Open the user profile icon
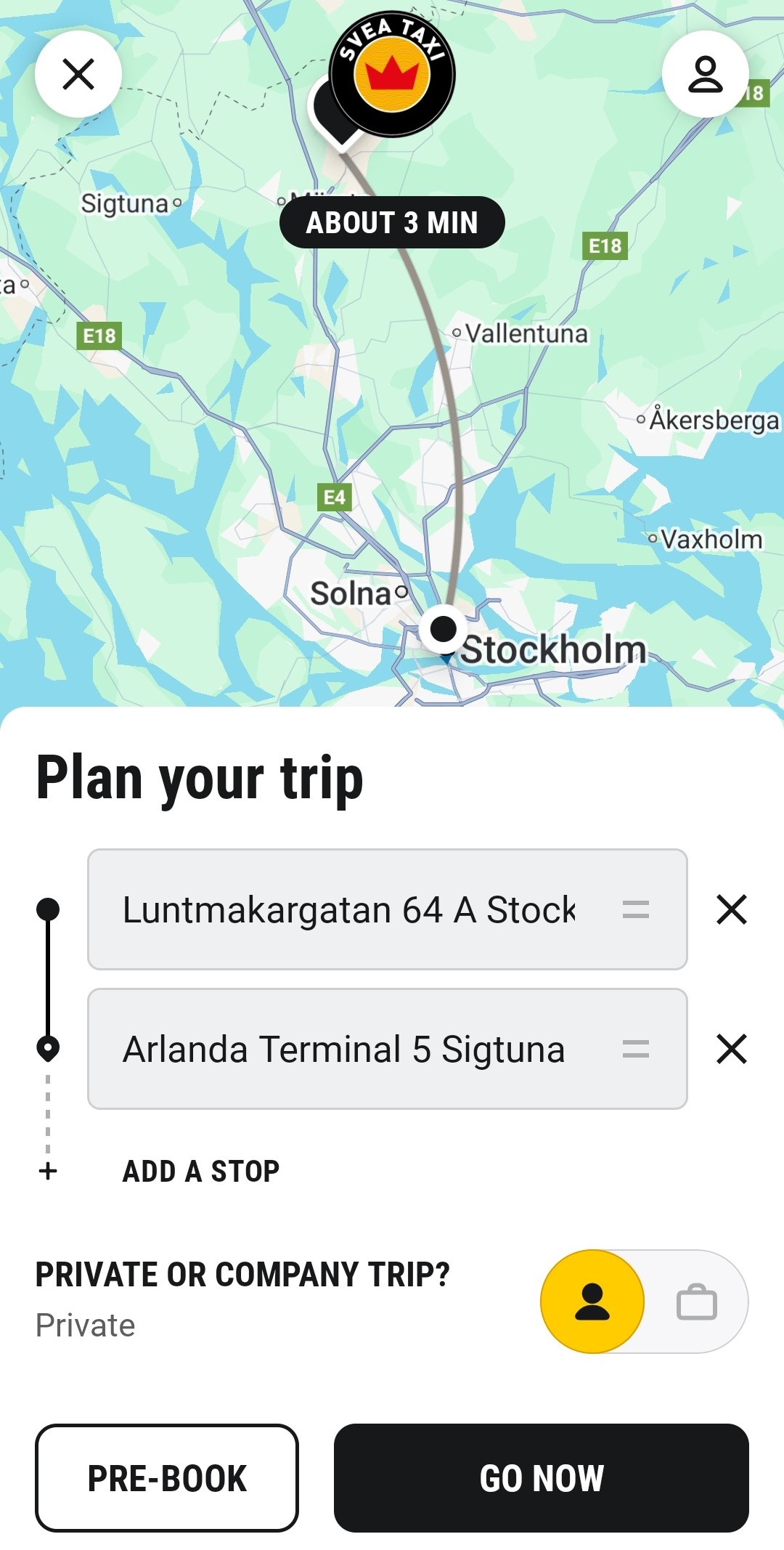 [x=705, y=74]
